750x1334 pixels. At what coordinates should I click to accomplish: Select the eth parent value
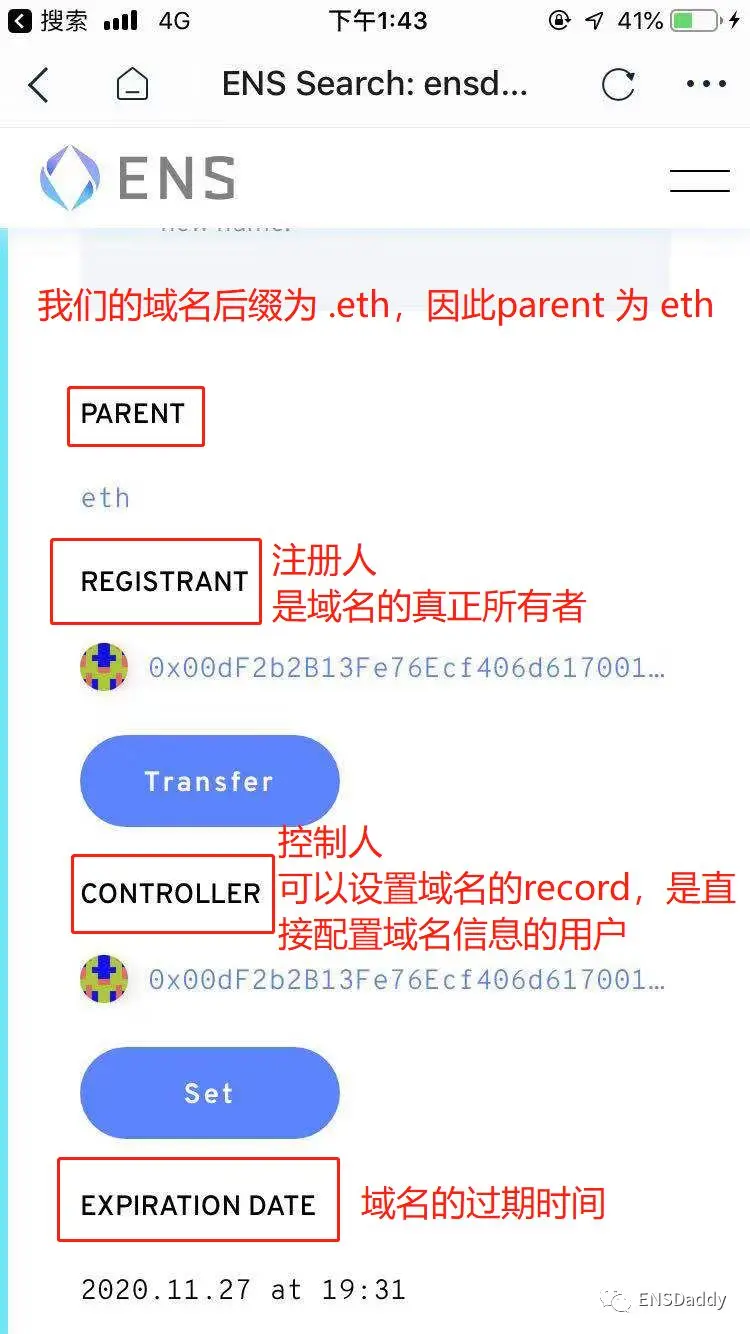pos(104,497)
